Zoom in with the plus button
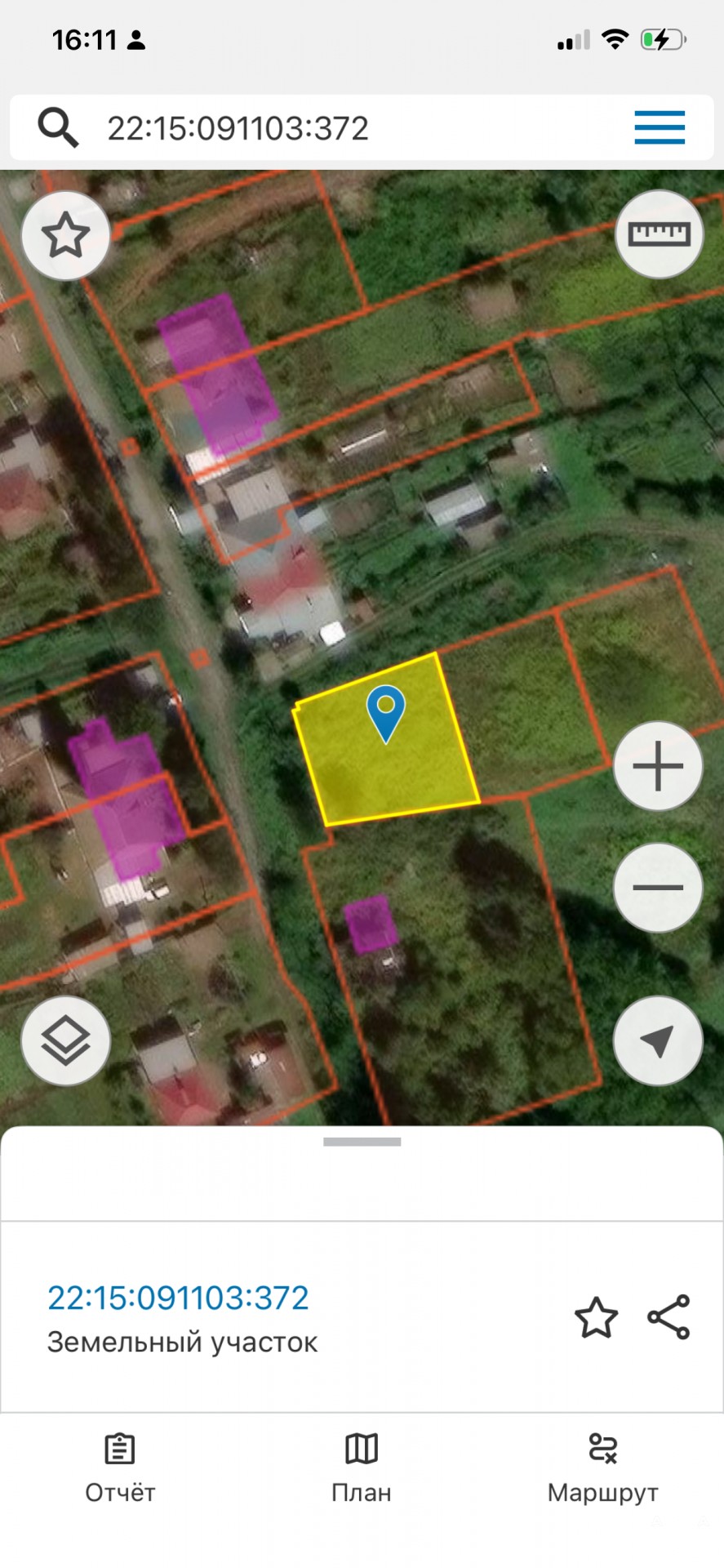The image size is (724, 1568). pyautogui.click(x=658, y=766)
